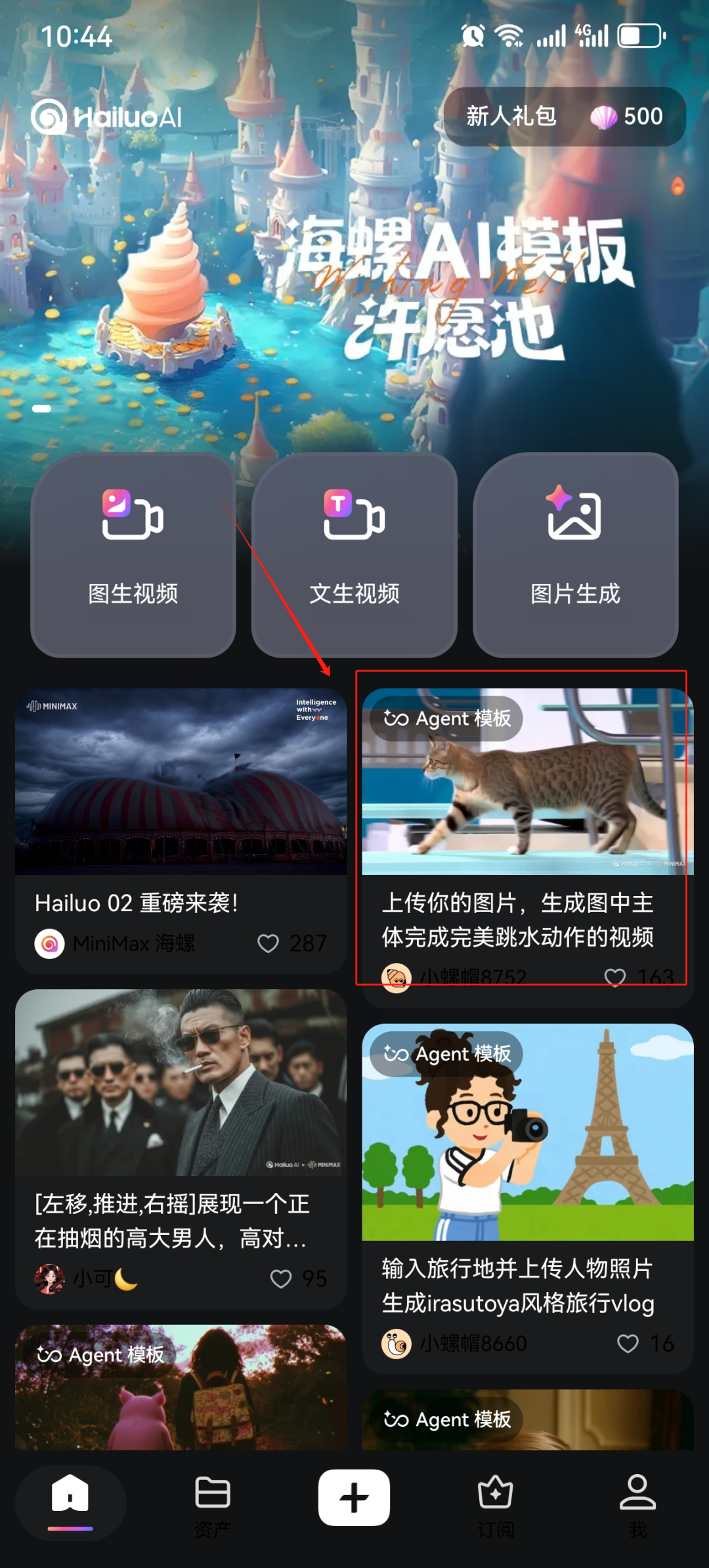
Task: Like the irasutoya travel vlog template
Action: coord(628,1343)
